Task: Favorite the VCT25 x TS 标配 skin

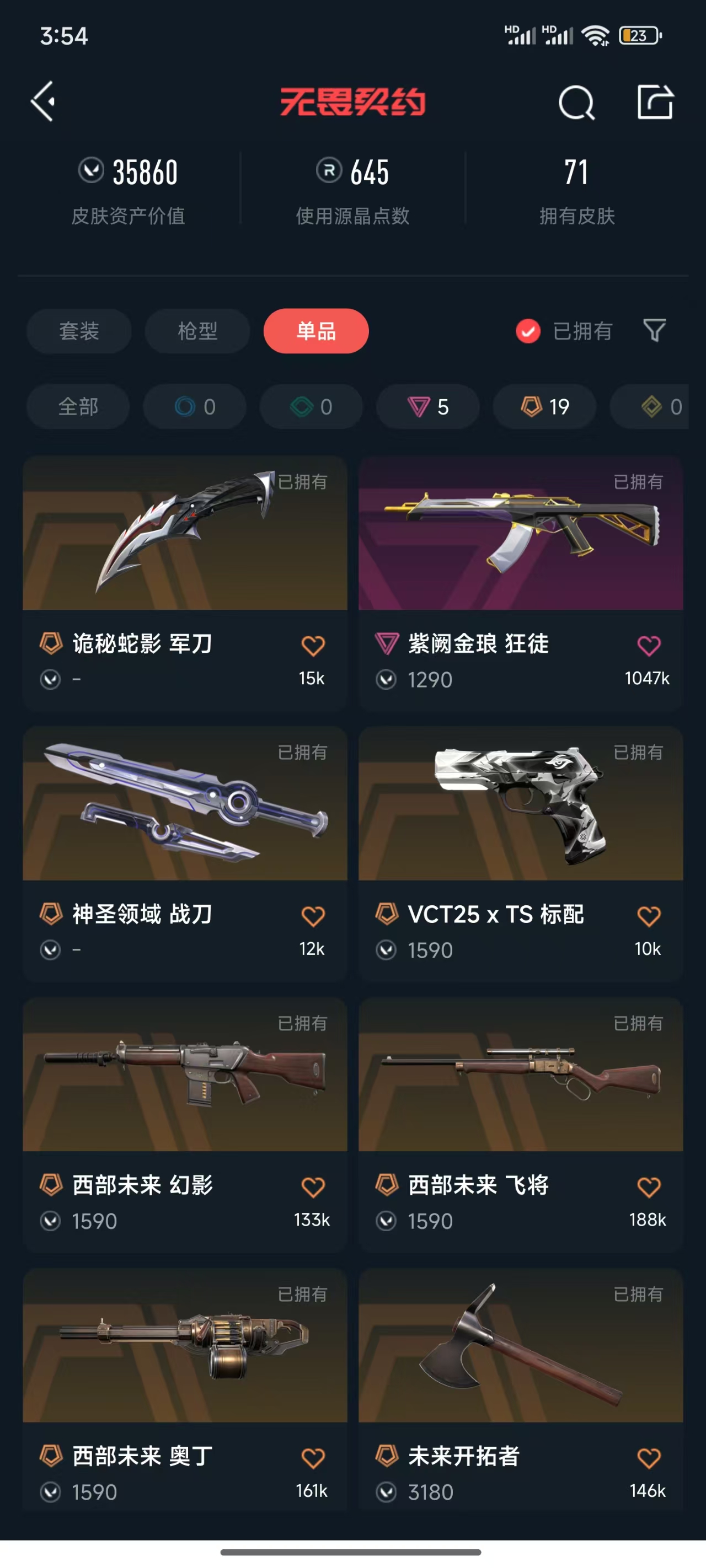Action: click(x=649, y=916)
